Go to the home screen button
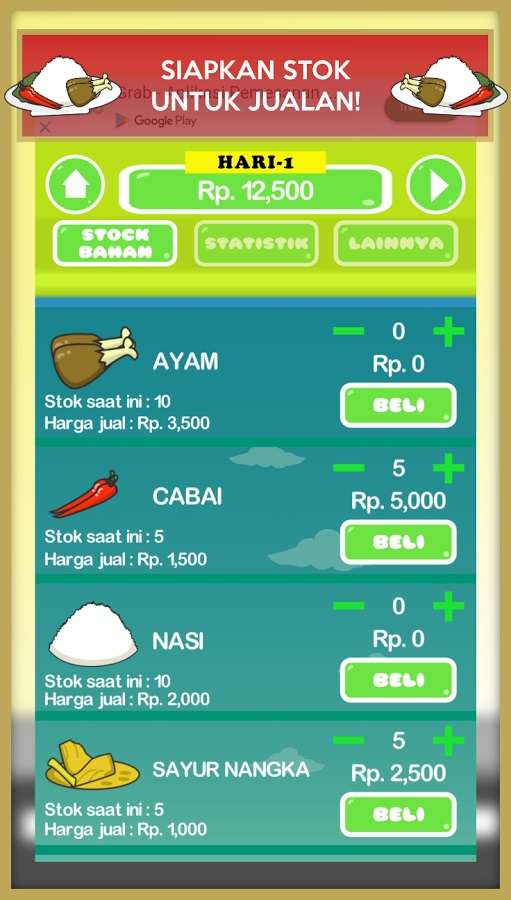511x900 pixels. pos(75,185)
